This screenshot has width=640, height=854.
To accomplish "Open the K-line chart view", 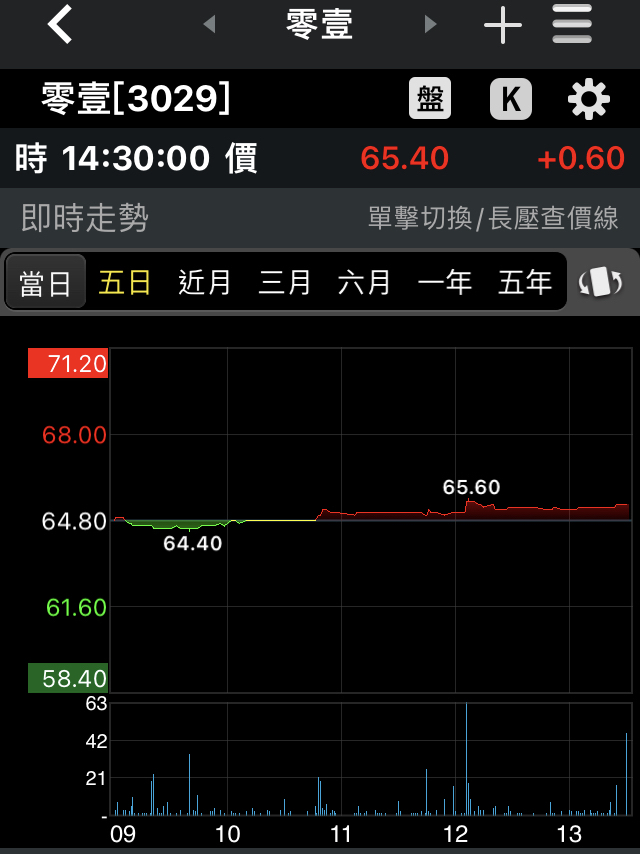I will click(x=510, y=99).
